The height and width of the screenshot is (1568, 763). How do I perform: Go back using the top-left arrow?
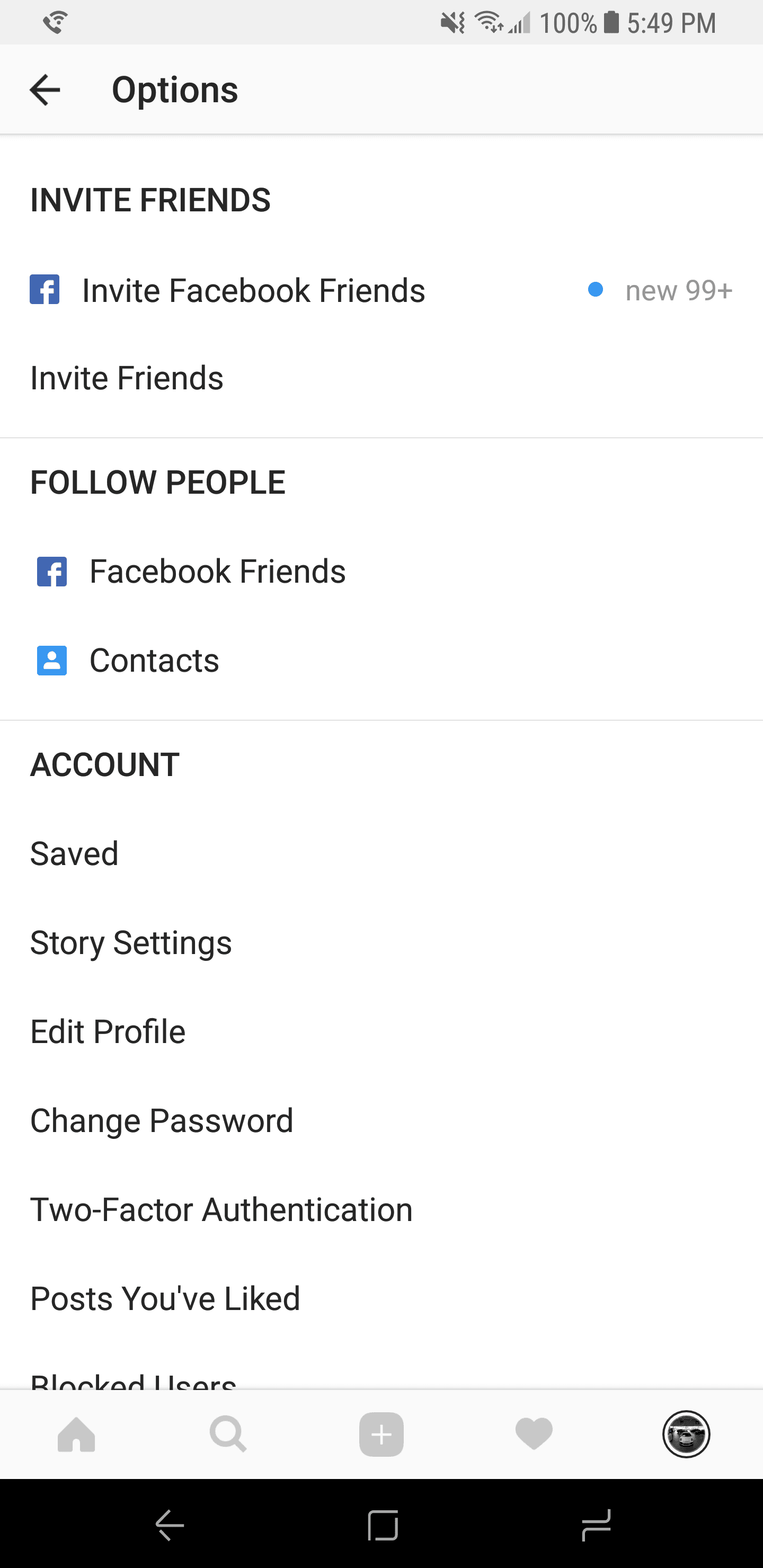tap(45, 90)
